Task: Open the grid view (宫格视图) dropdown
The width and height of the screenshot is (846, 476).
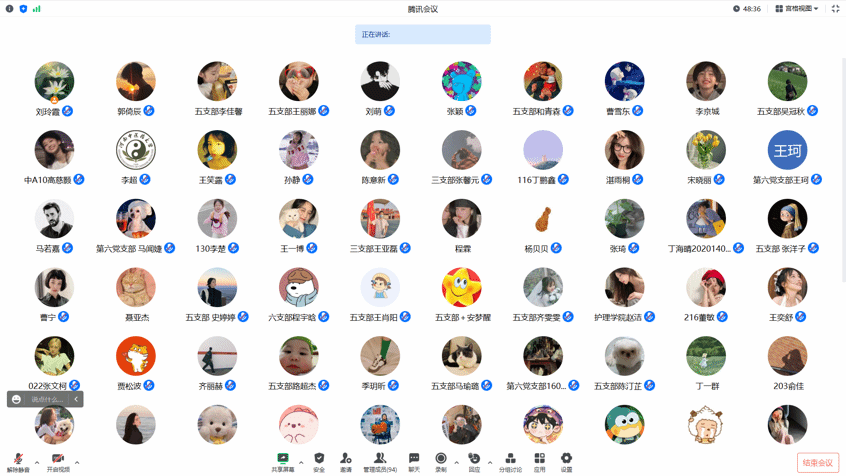Action: pos(797,9)
